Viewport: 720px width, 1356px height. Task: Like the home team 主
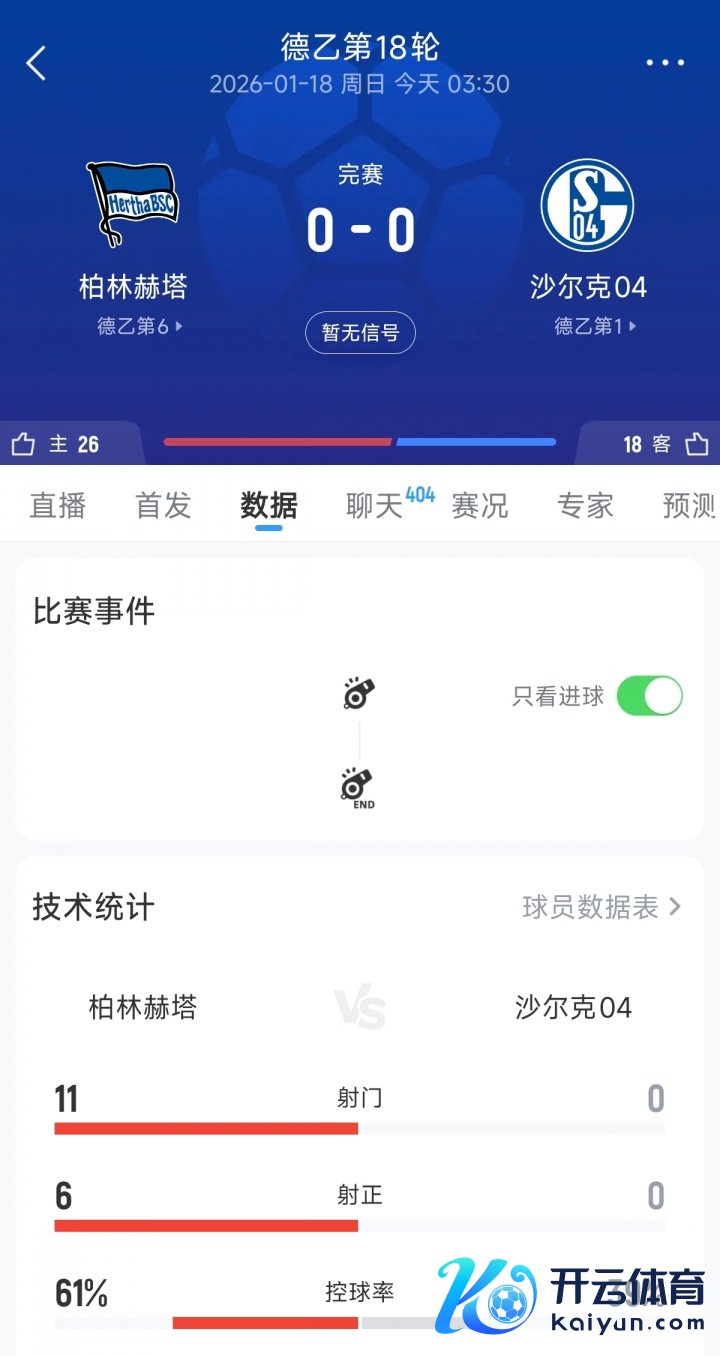click(24, 444)
